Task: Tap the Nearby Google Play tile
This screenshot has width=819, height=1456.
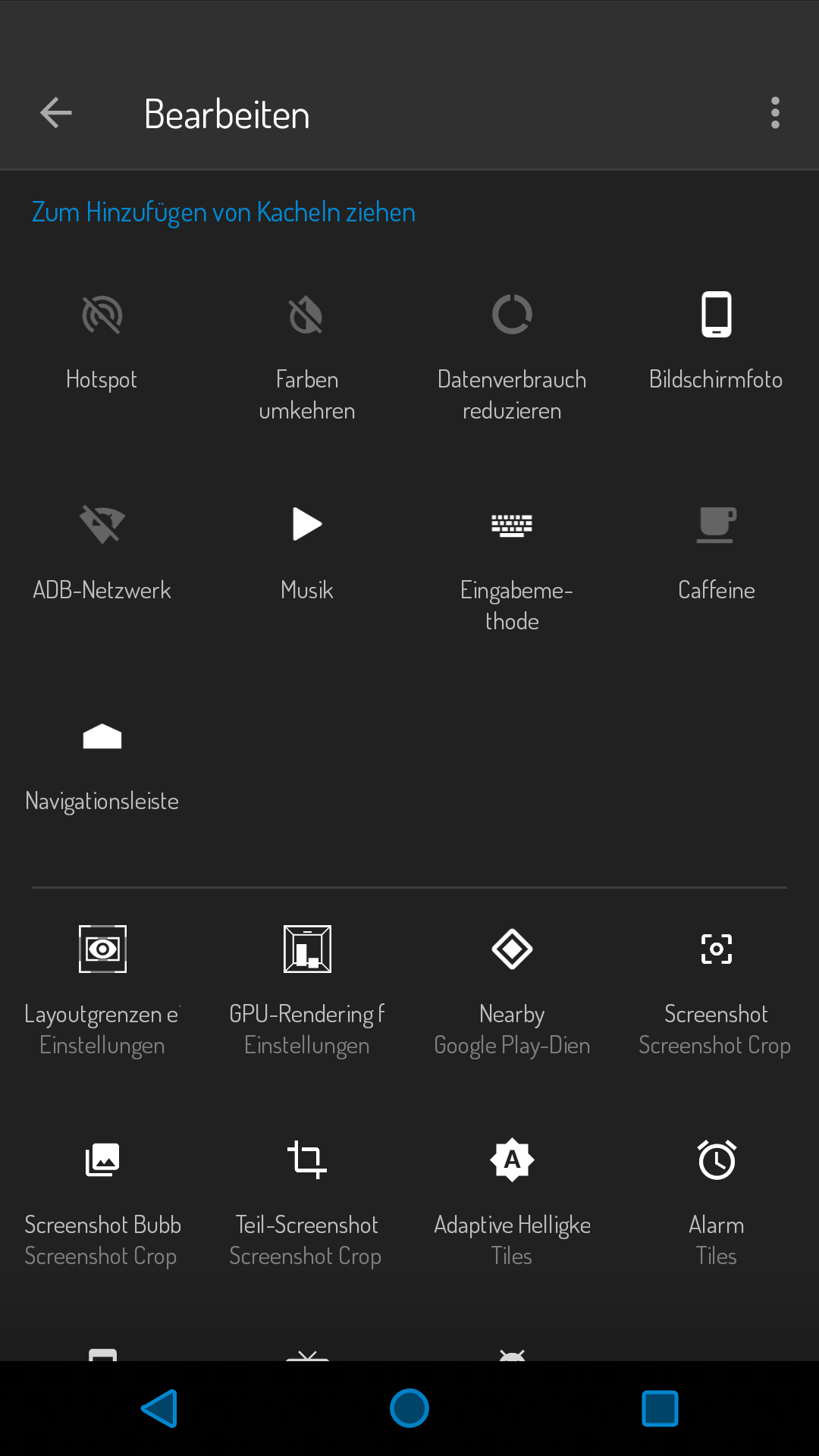Action: point(512,986)
